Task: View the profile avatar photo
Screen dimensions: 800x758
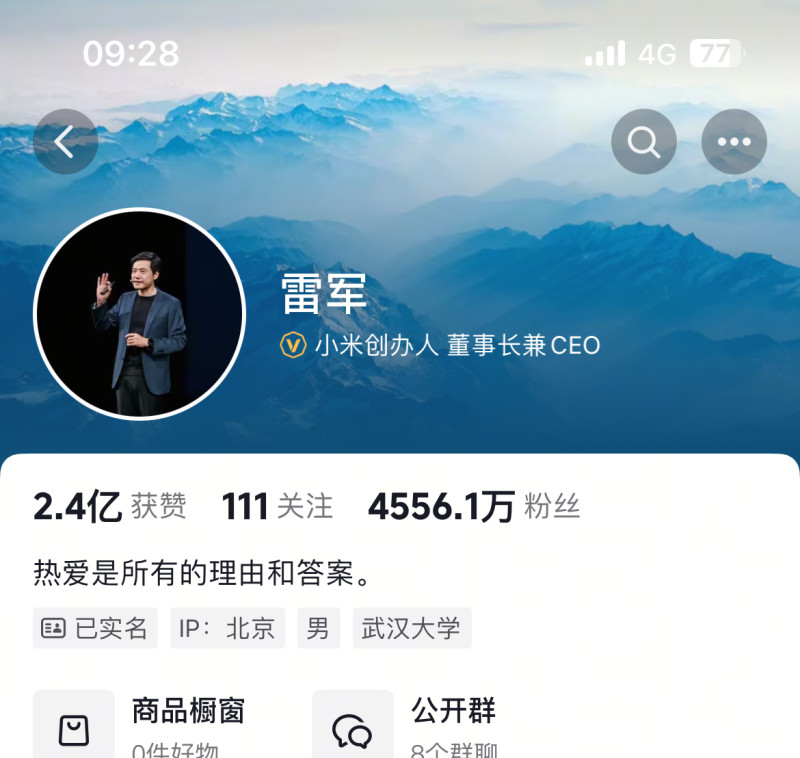Action: click(x=139, y=313)
